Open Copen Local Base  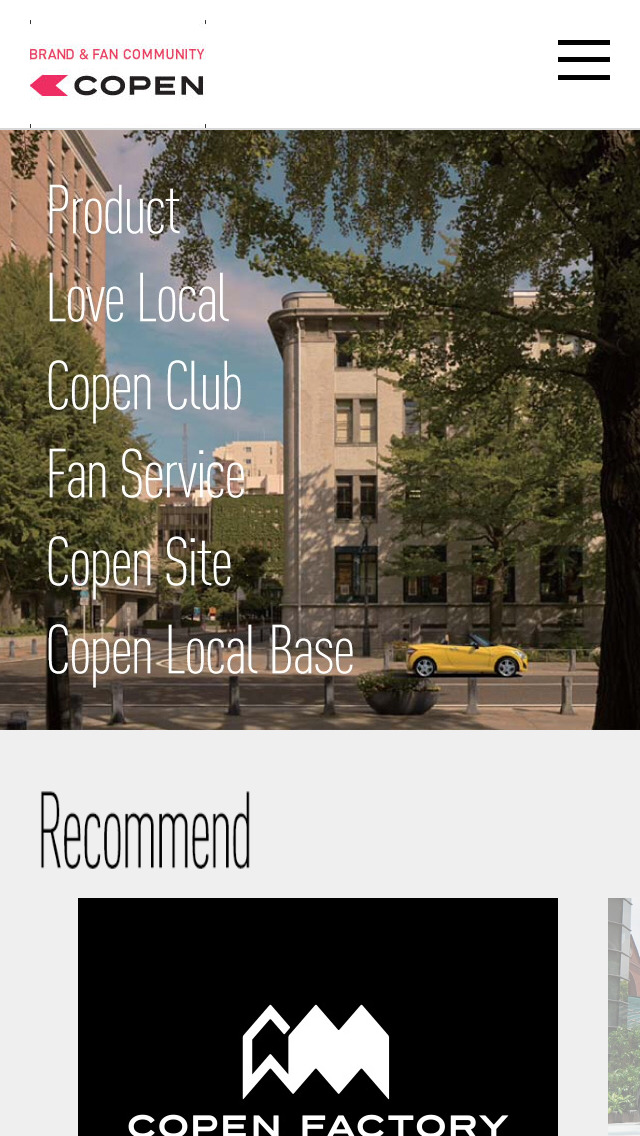[200, 650]
